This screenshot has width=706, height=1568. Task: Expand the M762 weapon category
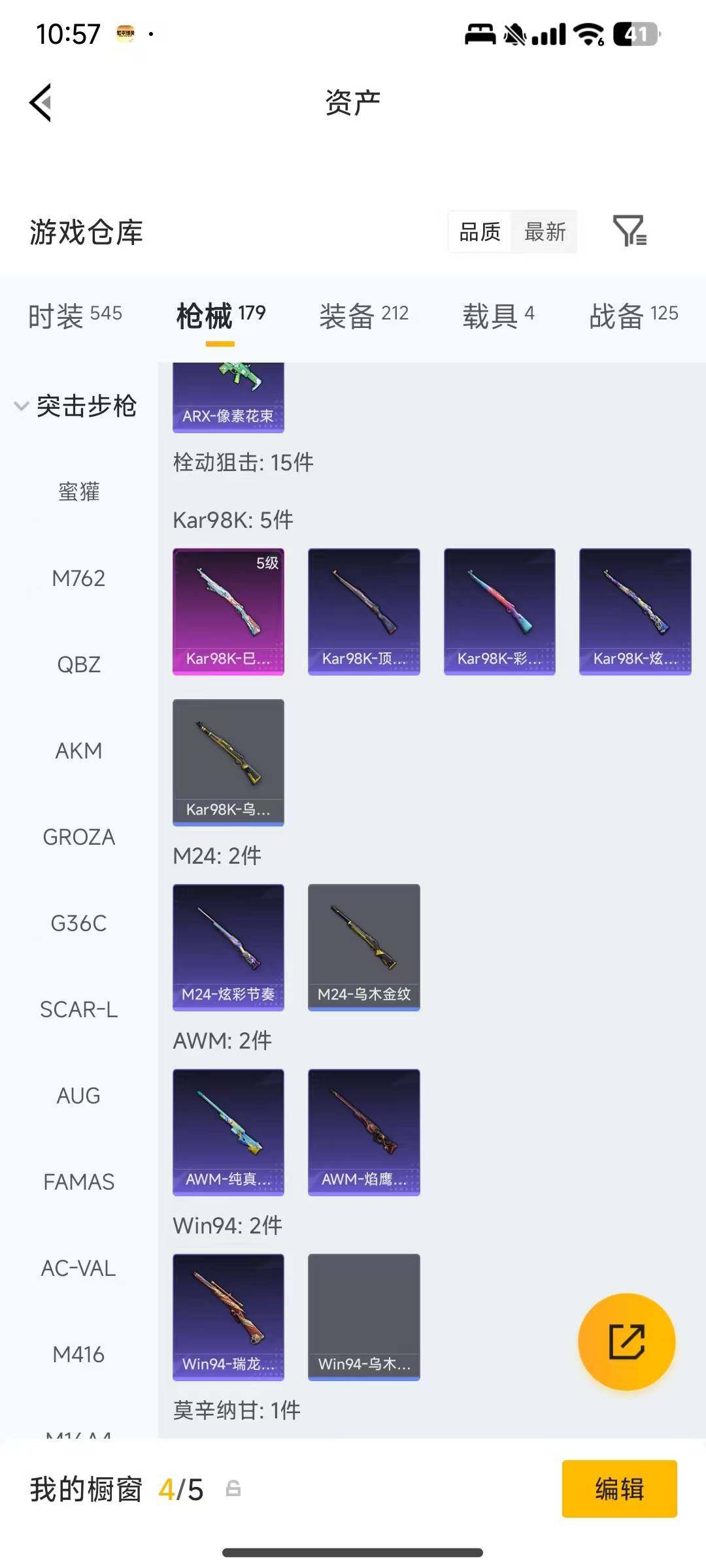78,578
